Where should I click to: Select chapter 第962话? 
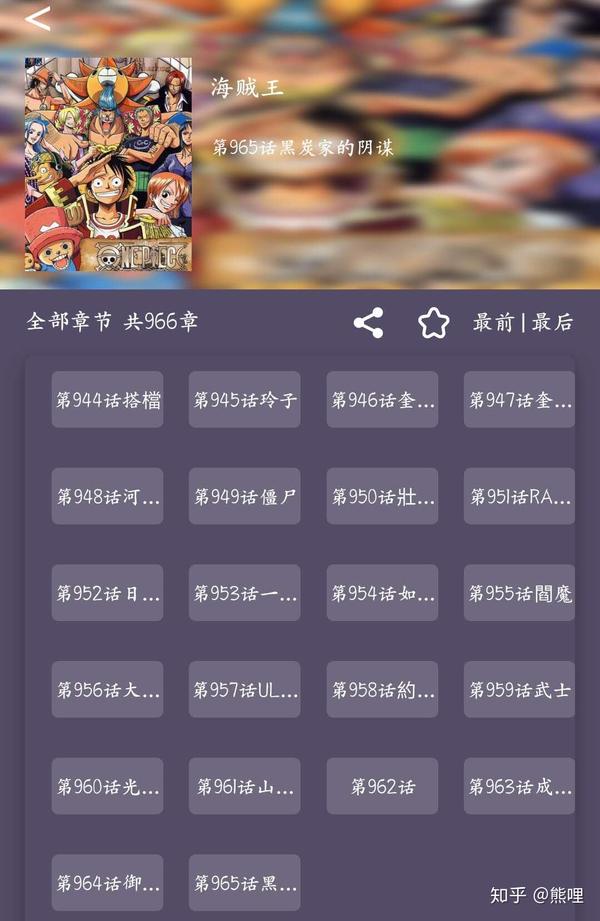(x=382, y=786)
